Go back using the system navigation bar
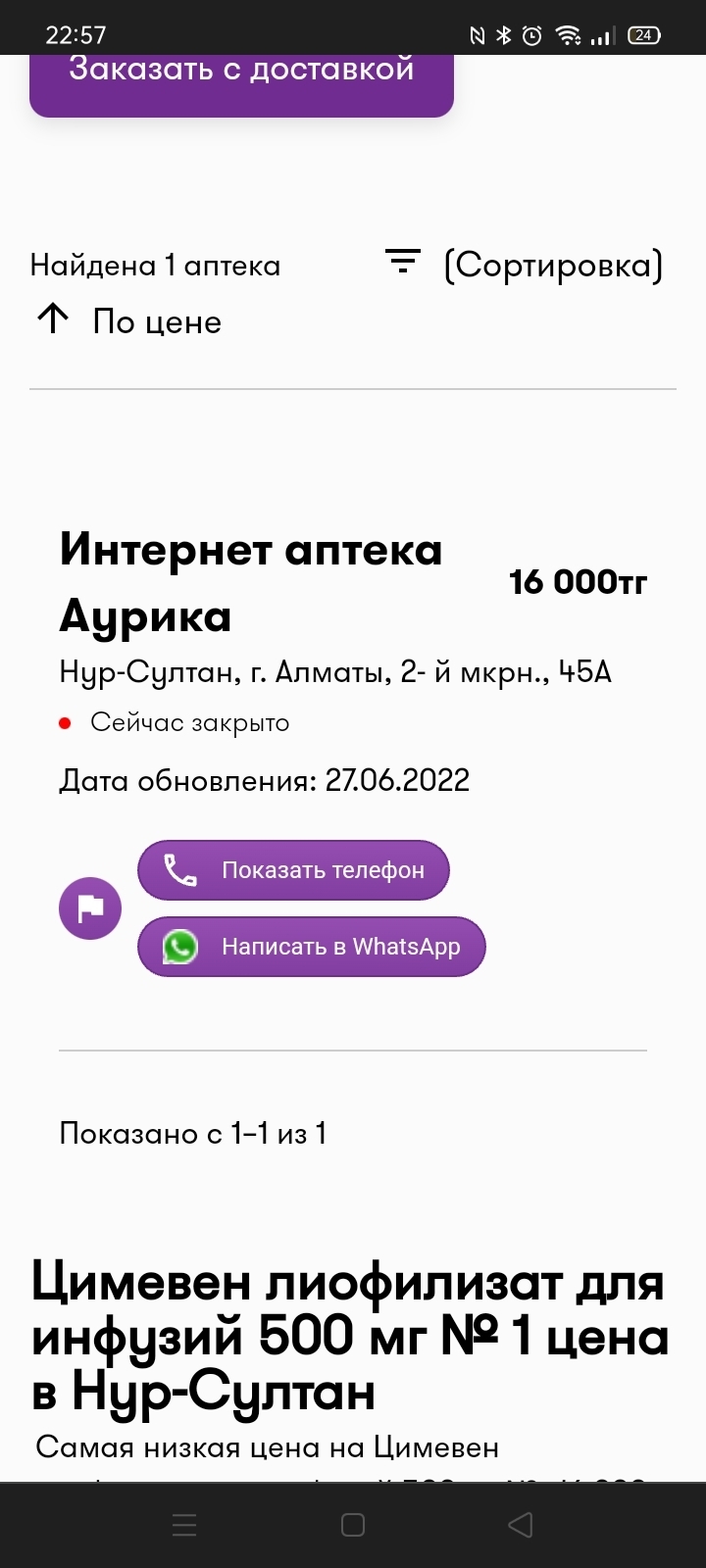This screenshot has height=1568, width=706. click(x=521, y=1524)
